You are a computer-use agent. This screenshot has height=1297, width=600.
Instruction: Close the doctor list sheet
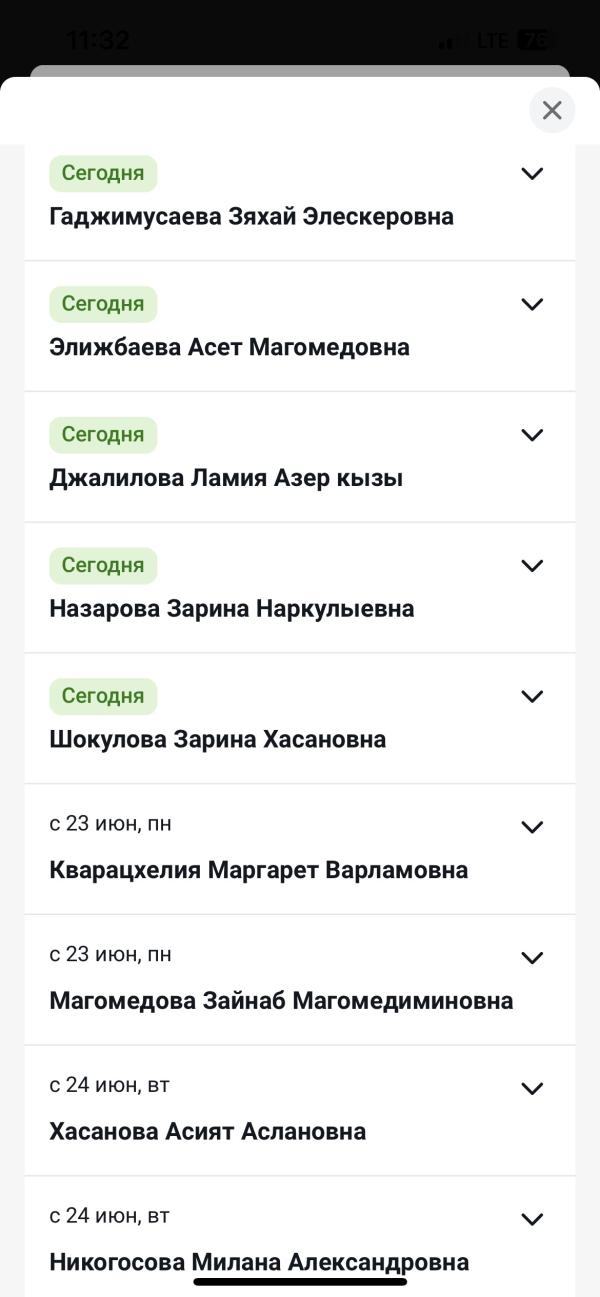[552, 110]
